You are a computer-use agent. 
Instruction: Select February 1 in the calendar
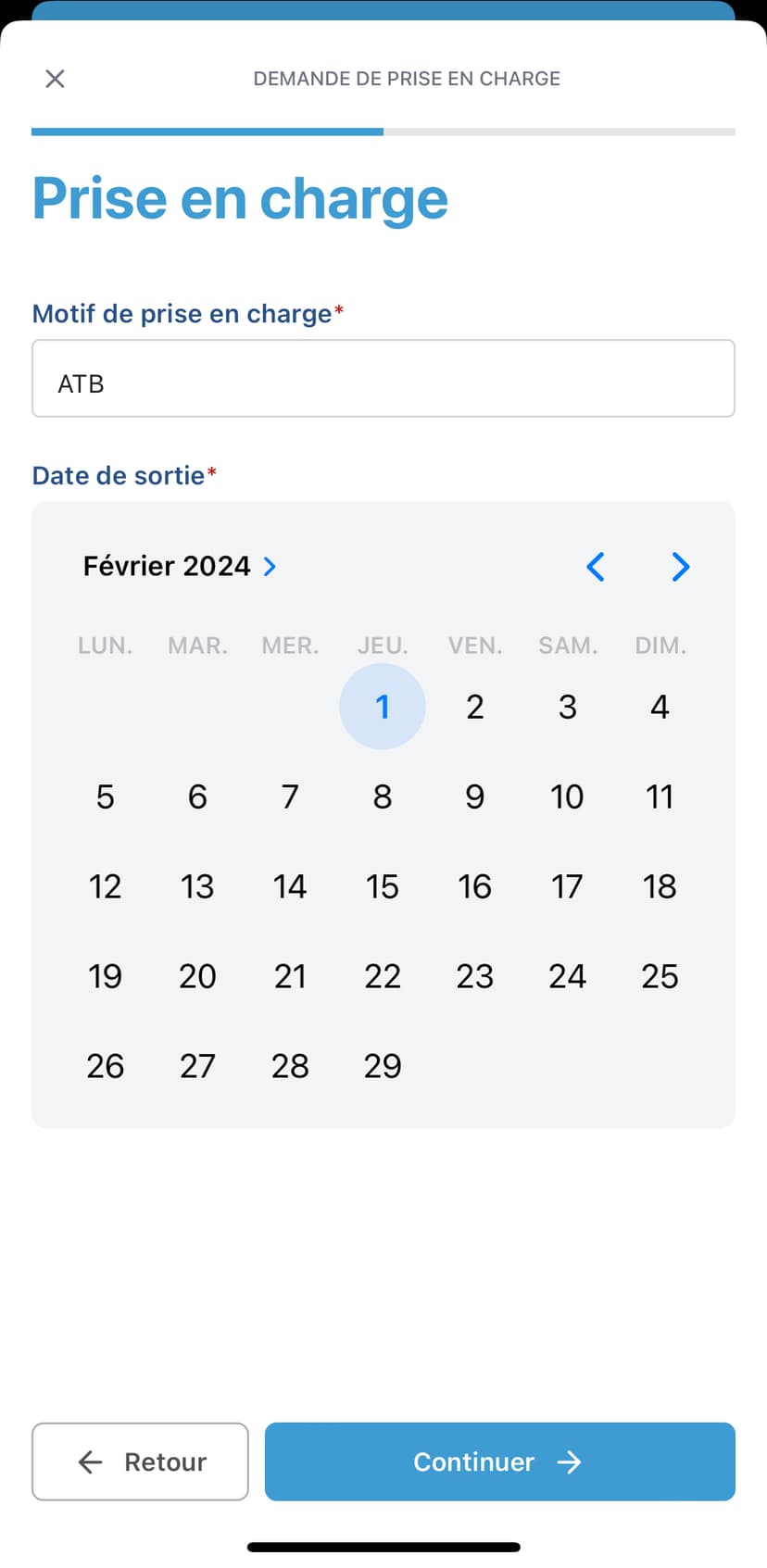coord(383,707)
